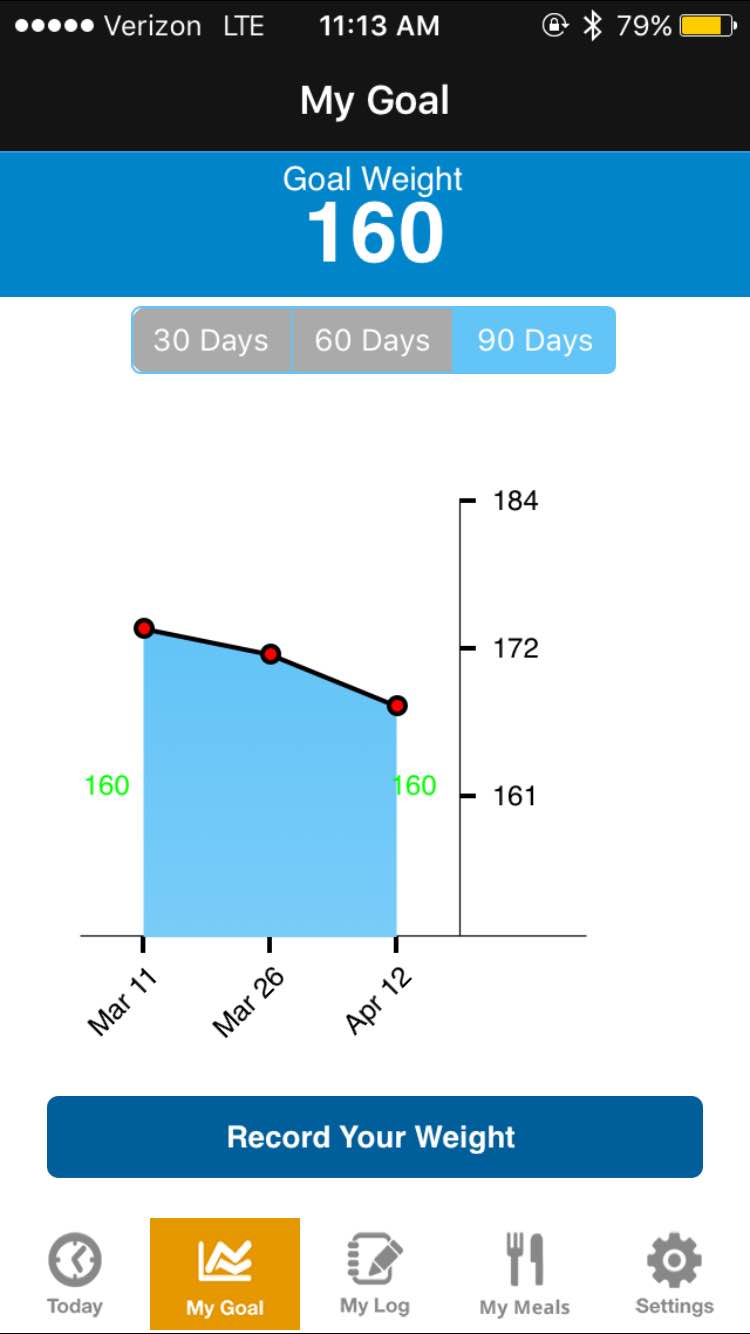Tap Record Your Weight button
Viewport: 750px width, 1334px height.
click(375, 1137)
